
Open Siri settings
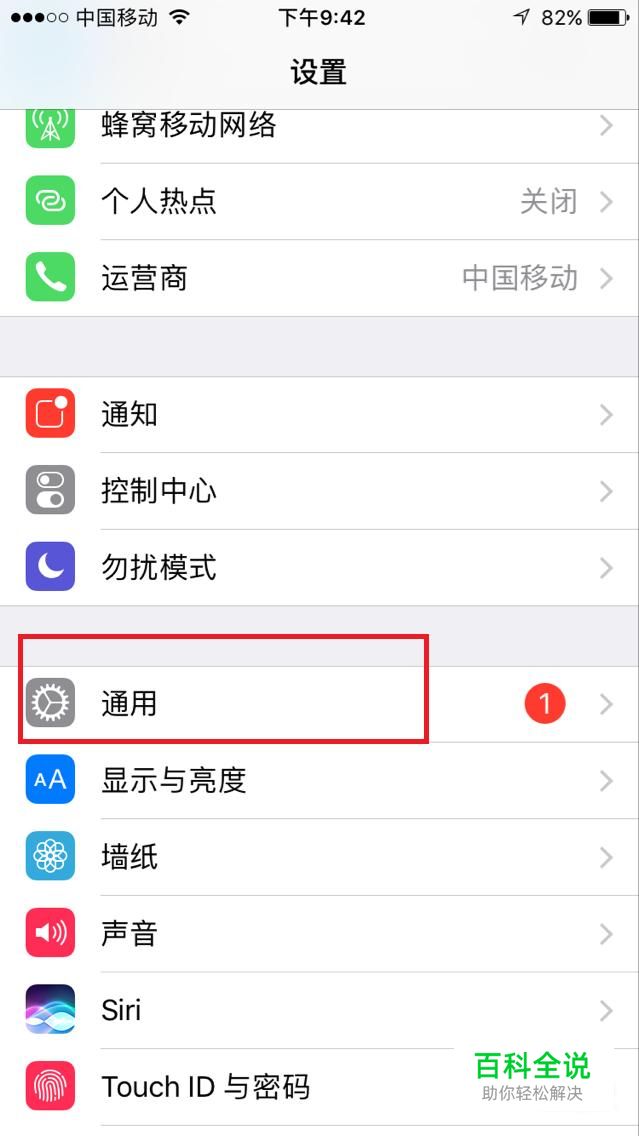click(320, 1011)
